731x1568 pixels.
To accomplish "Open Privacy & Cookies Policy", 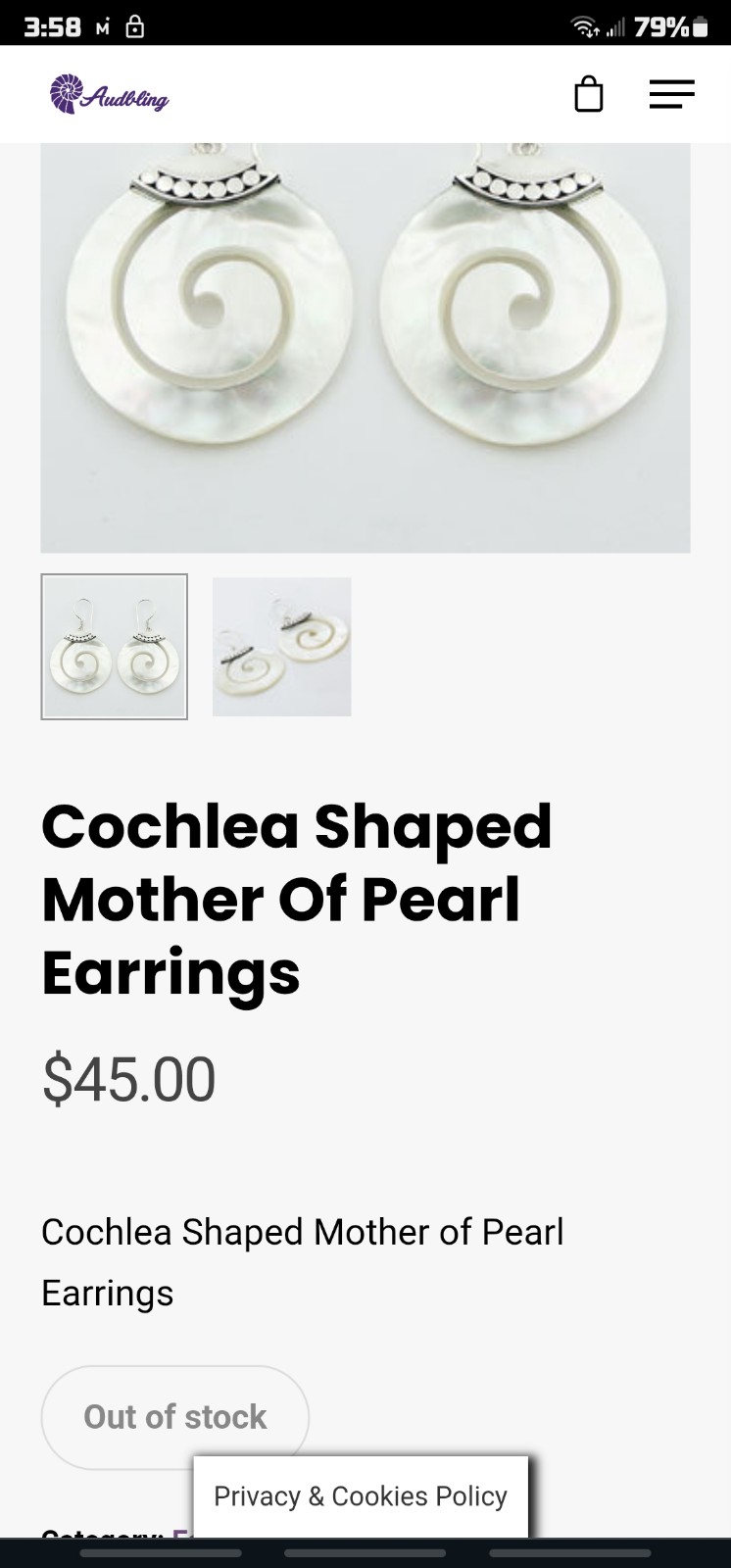I will 361,1496.
